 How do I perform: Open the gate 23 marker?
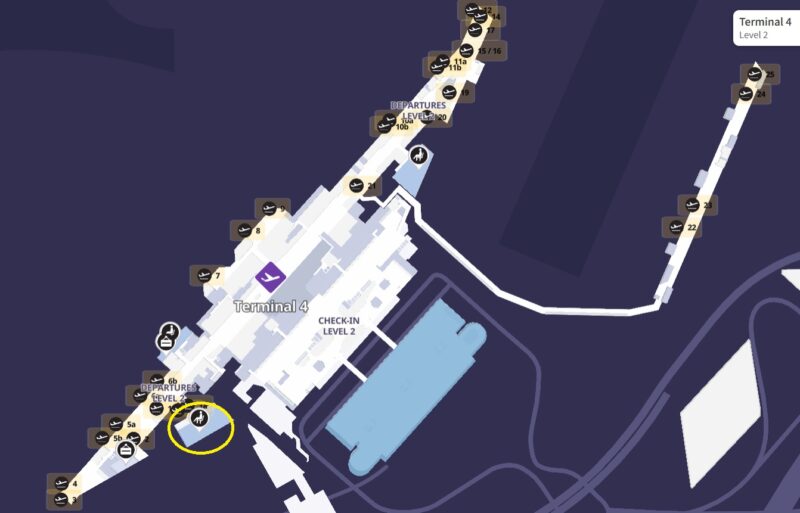coord(692,205)
